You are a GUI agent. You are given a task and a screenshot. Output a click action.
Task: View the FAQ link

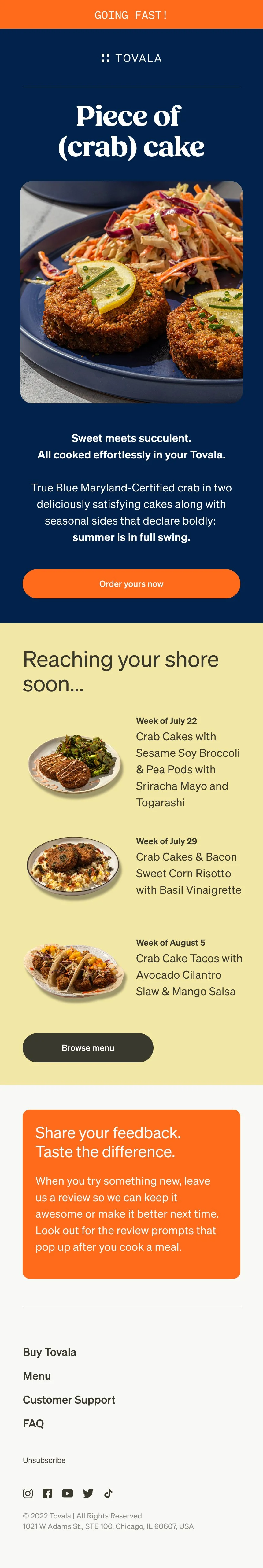(33, 1423)
